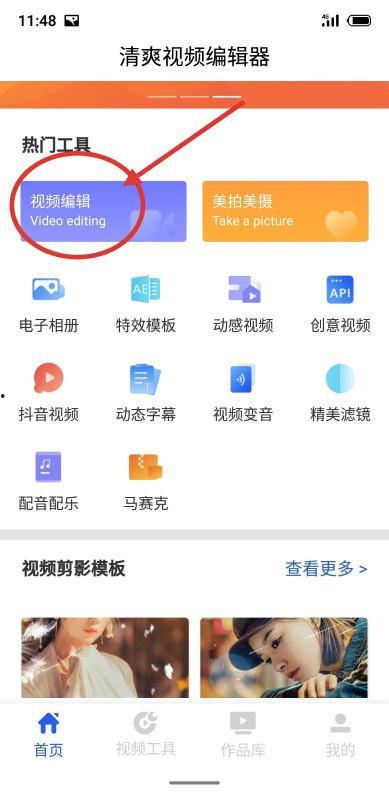
Task: Open the 视频编辑 Video editing card
Action: pyautogui.click(x=104, y=211)
